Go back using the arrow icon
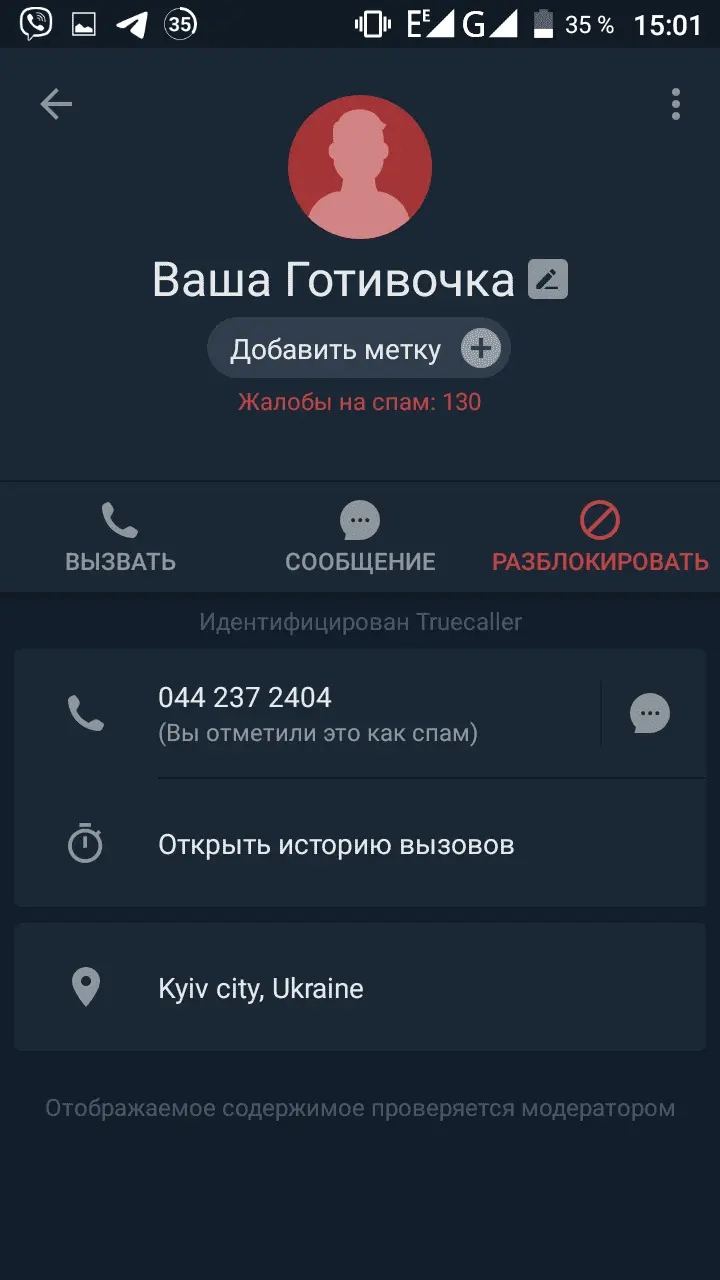The height and width of the screenshot is (1280, 720). (56, 104)
